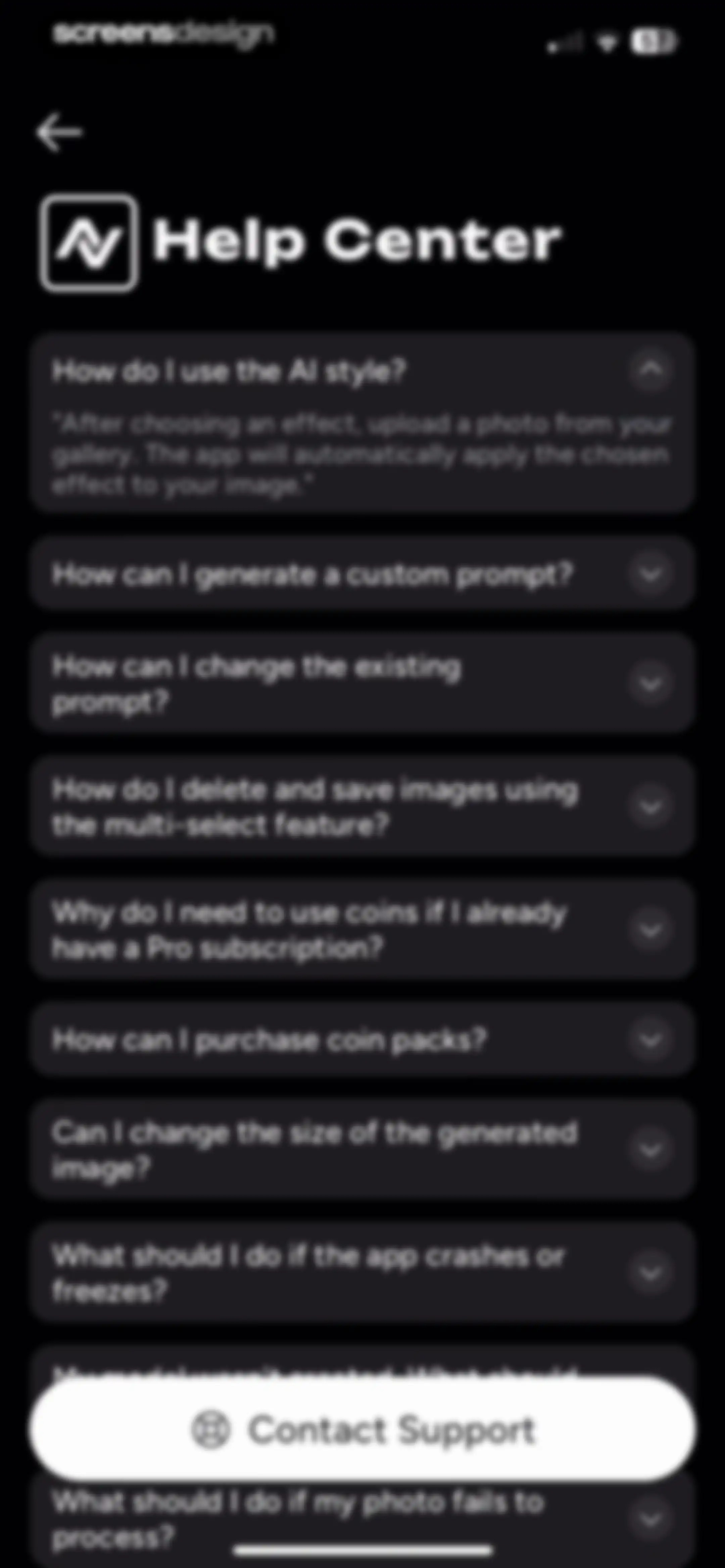Expand 'How can I generate a custom prompt?'

(362, 573)
